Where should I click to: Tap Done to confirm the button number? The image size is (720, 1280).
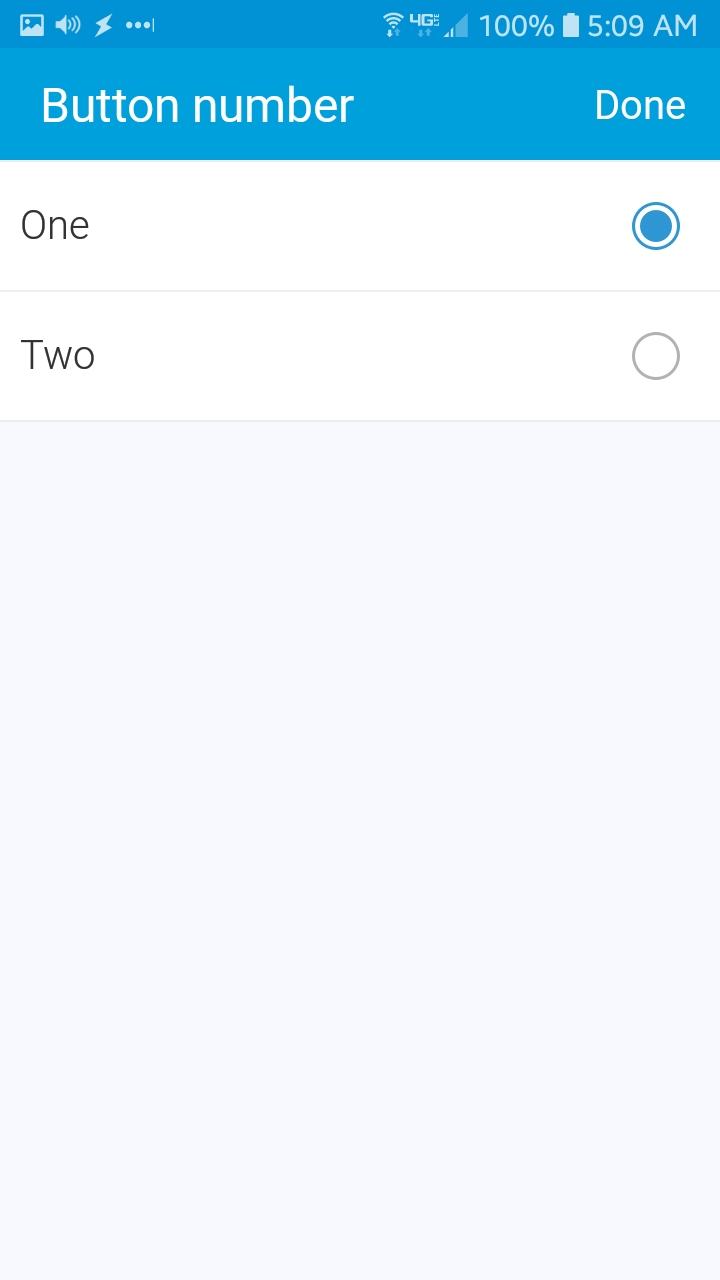coord(639,105)
